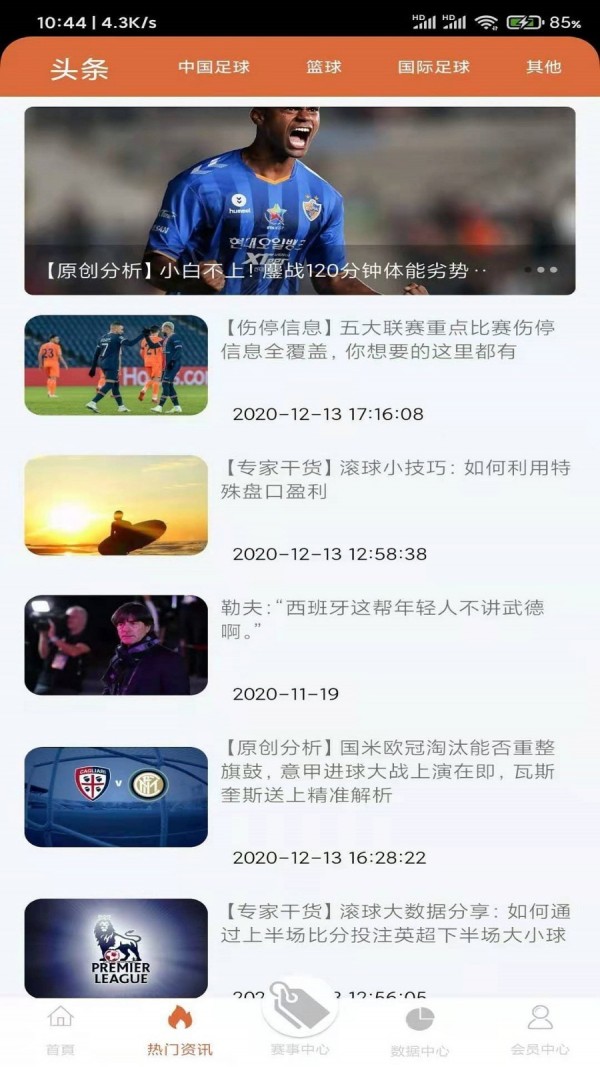Select 热门资讯 in the bottom navigation
Screen dimensions: 600x1067
click(x=180, y=1030)
